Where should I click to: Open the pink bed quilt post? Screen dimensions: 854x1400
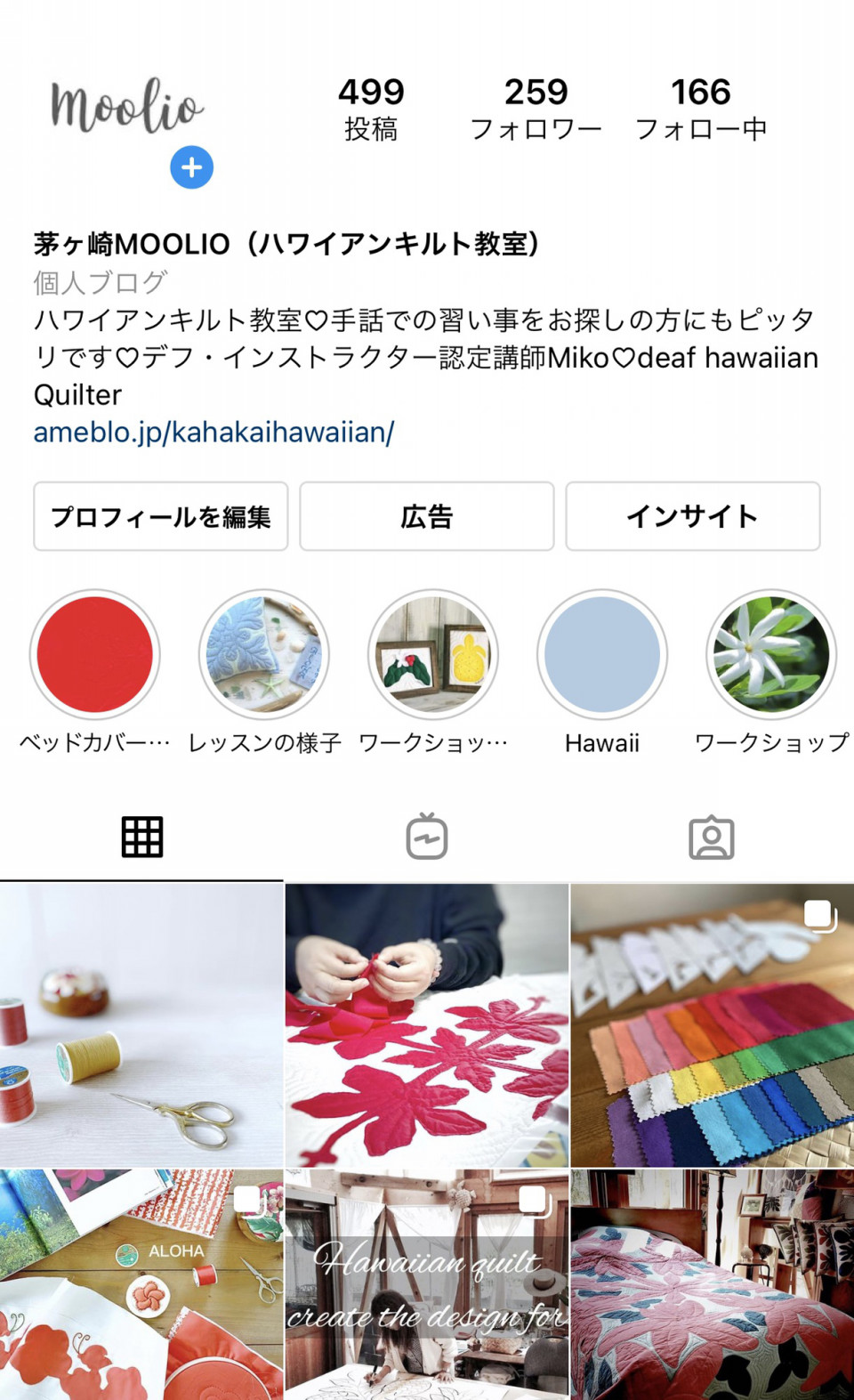tap(712, 1284)
